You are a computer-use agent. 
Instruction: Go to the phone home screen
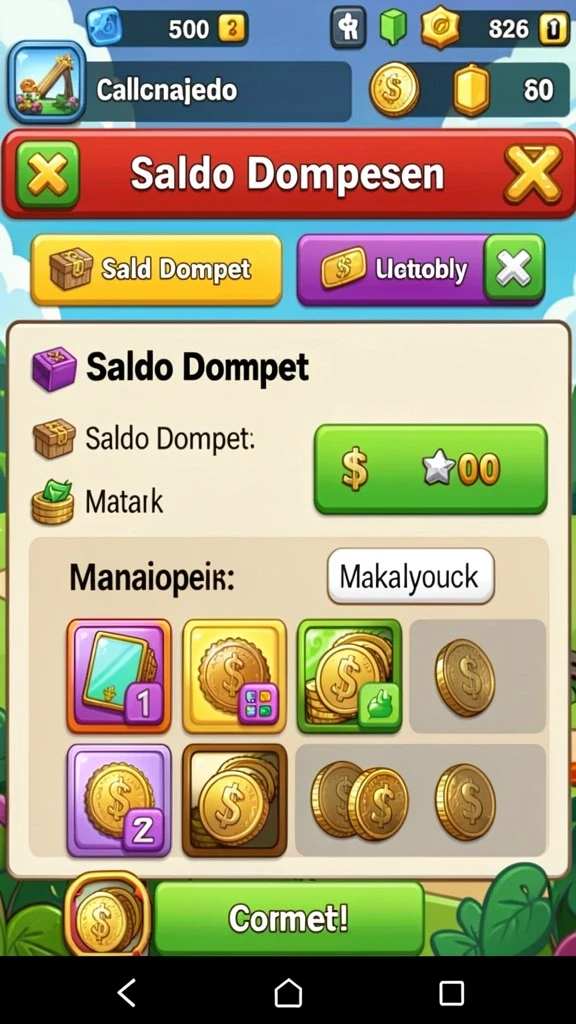click(288, 993)
